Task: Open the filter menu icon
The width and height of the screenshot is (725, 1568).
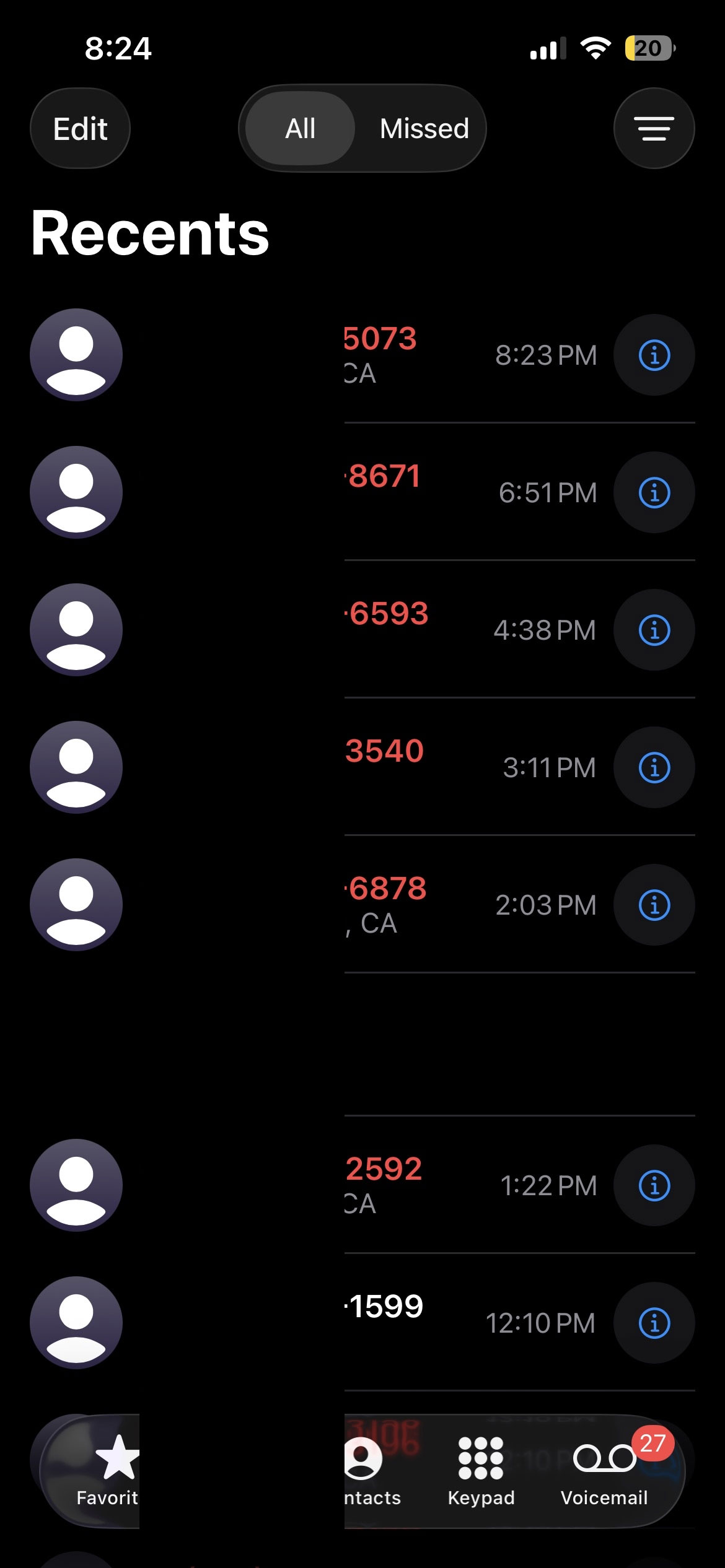Action: [654, 129]
